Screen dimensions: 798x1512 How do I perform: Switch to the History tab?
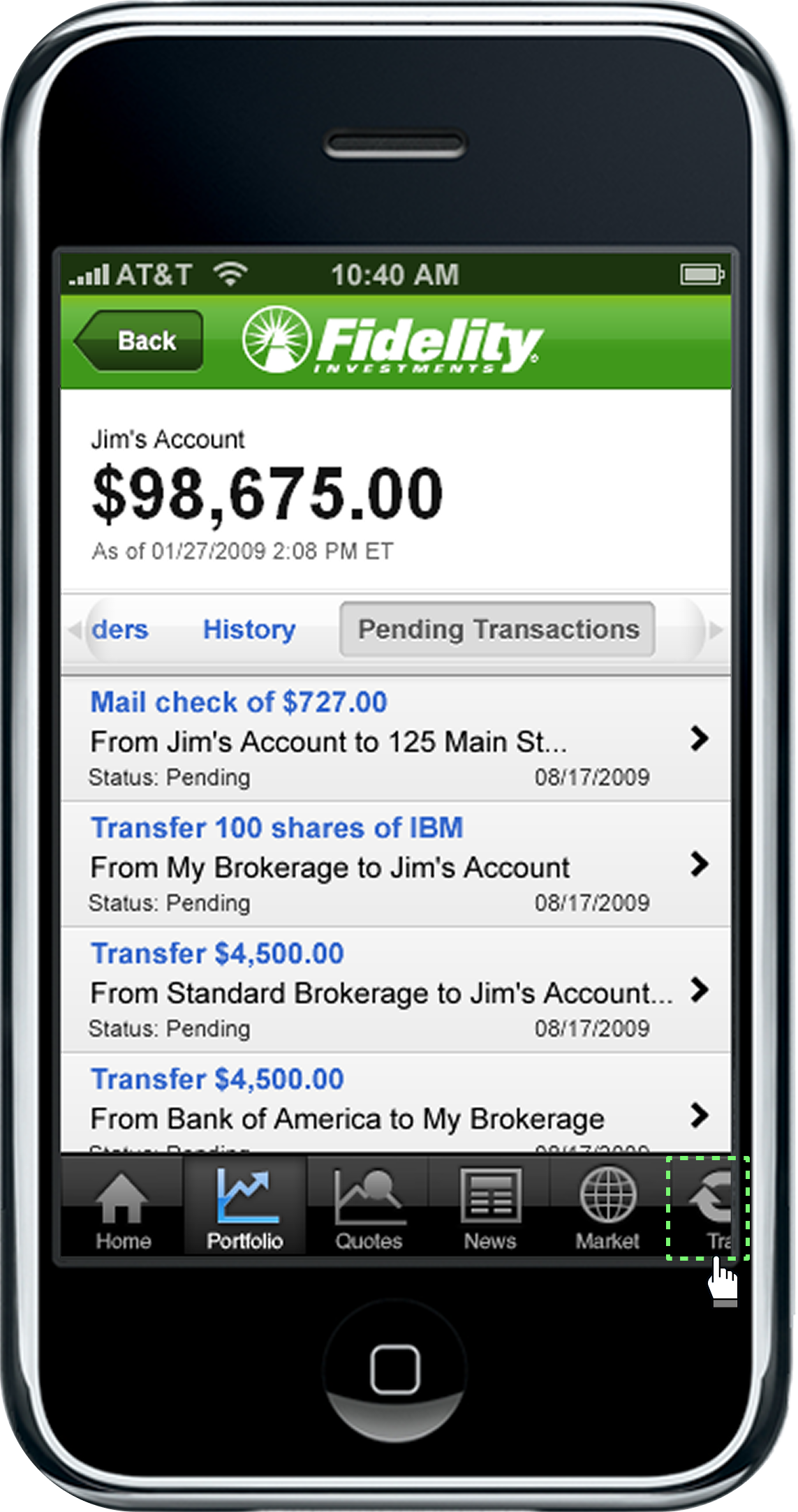point(249,630)
